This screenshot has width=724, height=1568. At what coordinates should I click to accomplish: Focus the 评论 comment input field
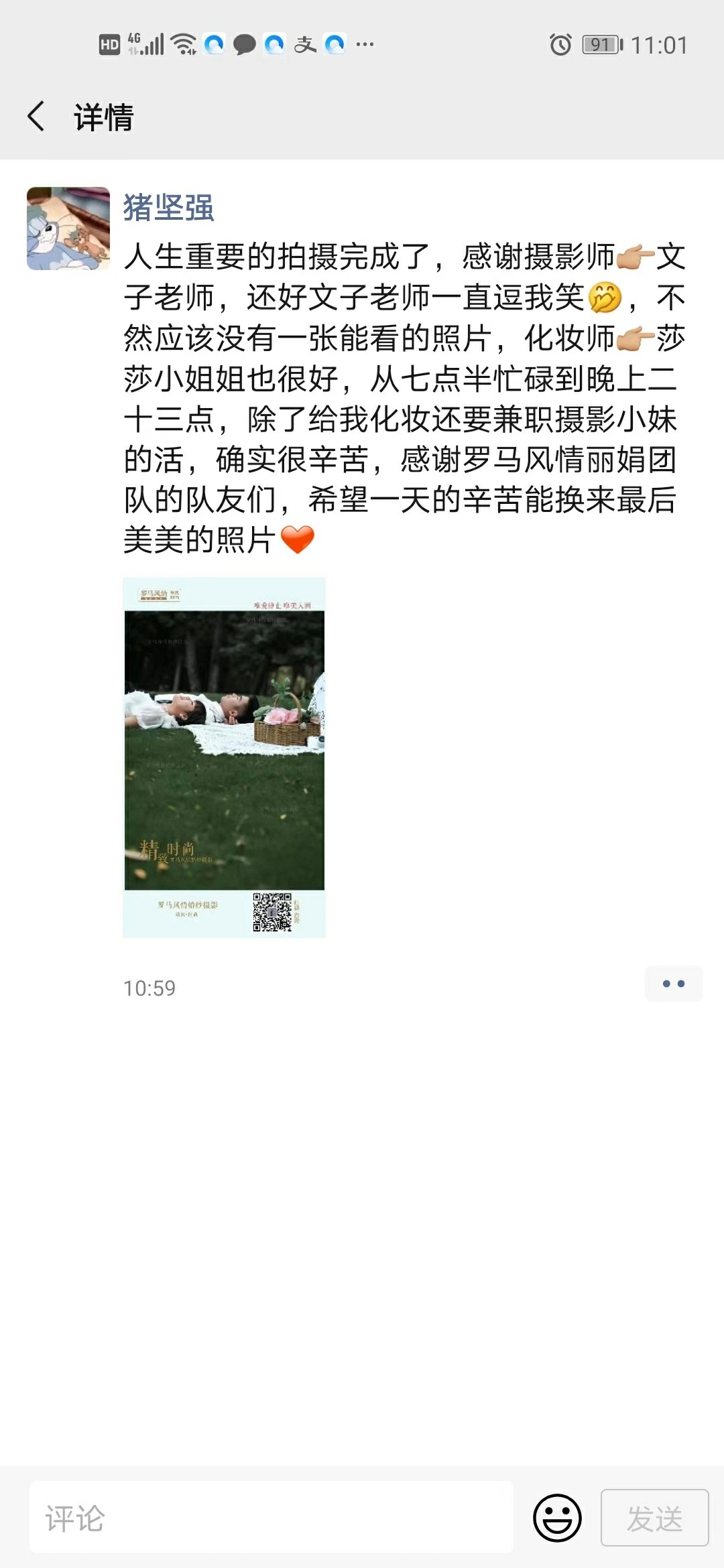[x=271, y=1518]
